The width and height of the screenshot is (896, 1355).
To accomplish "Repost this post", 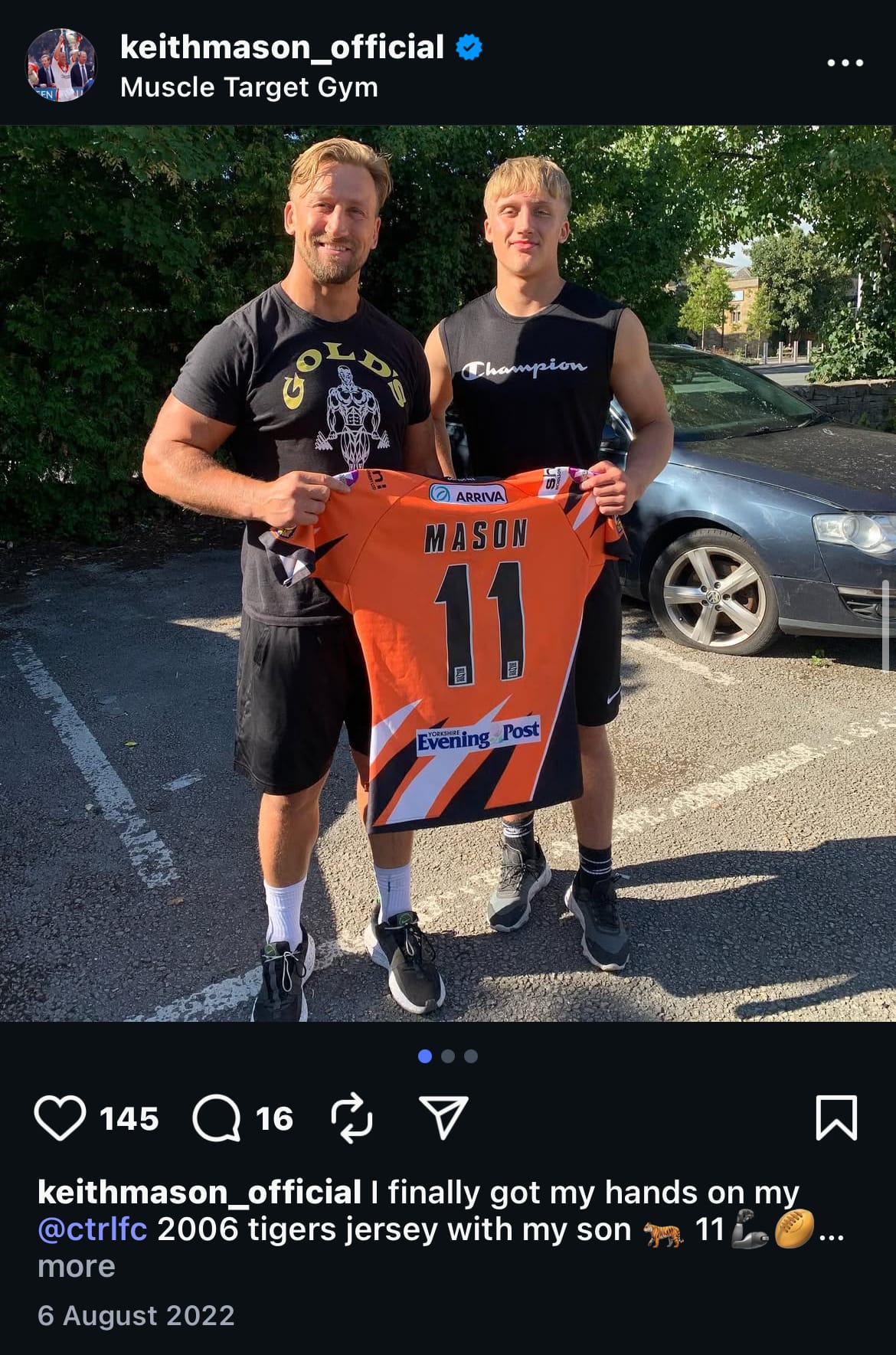I will tap(352, 1118).
